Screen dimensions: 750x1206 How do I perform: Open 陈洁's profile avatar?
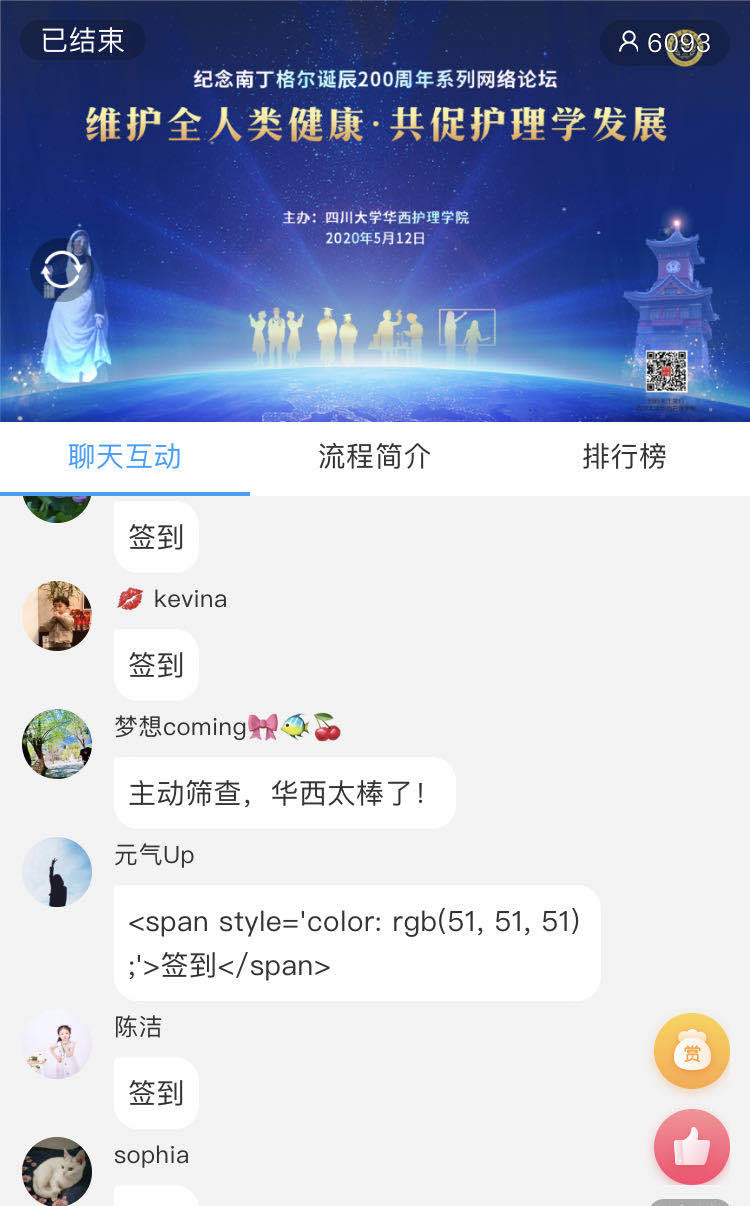(57, 1044)
